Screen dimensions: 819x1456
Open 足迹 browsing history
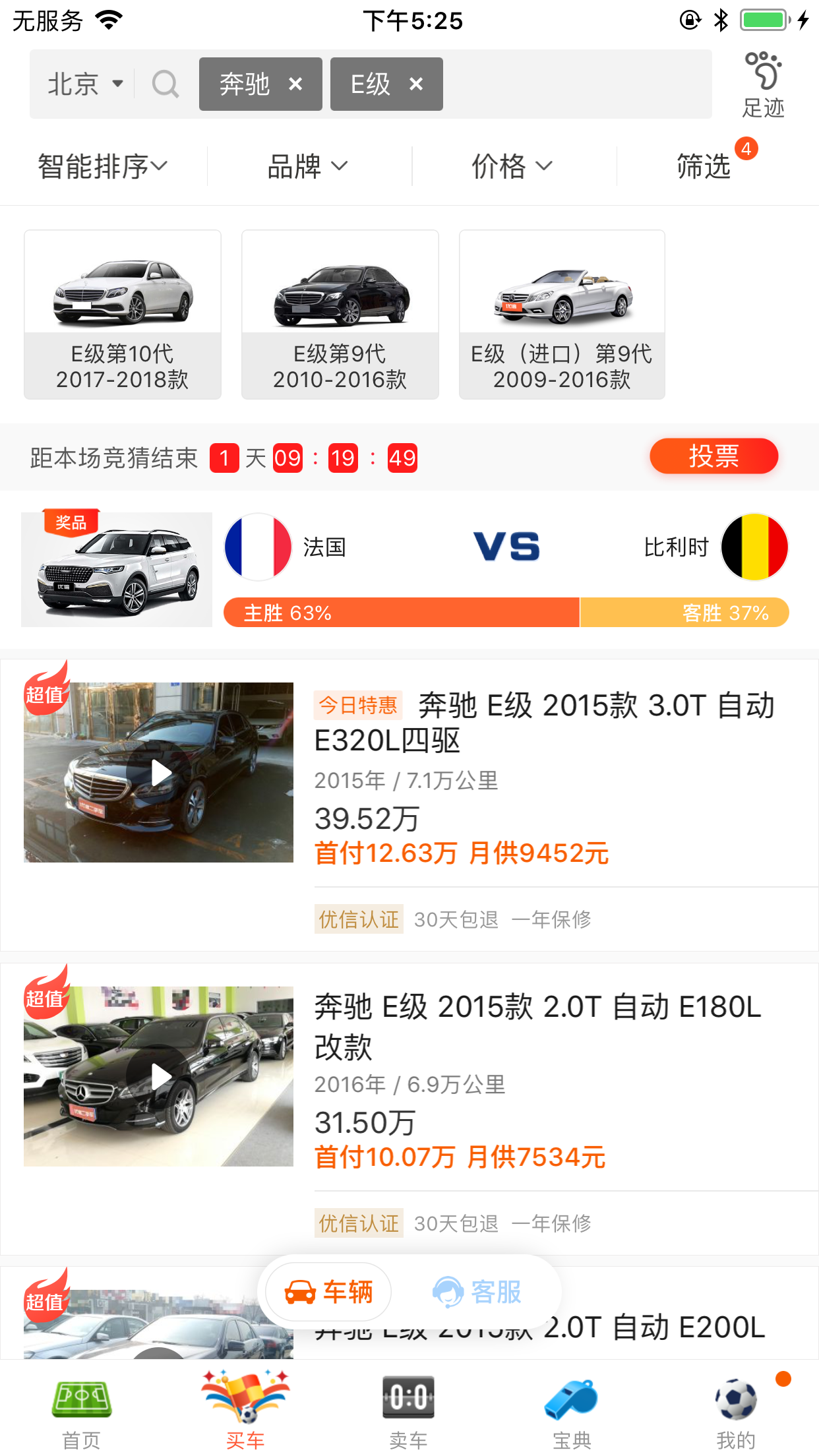pyautogui.click(x=763, y=86)
